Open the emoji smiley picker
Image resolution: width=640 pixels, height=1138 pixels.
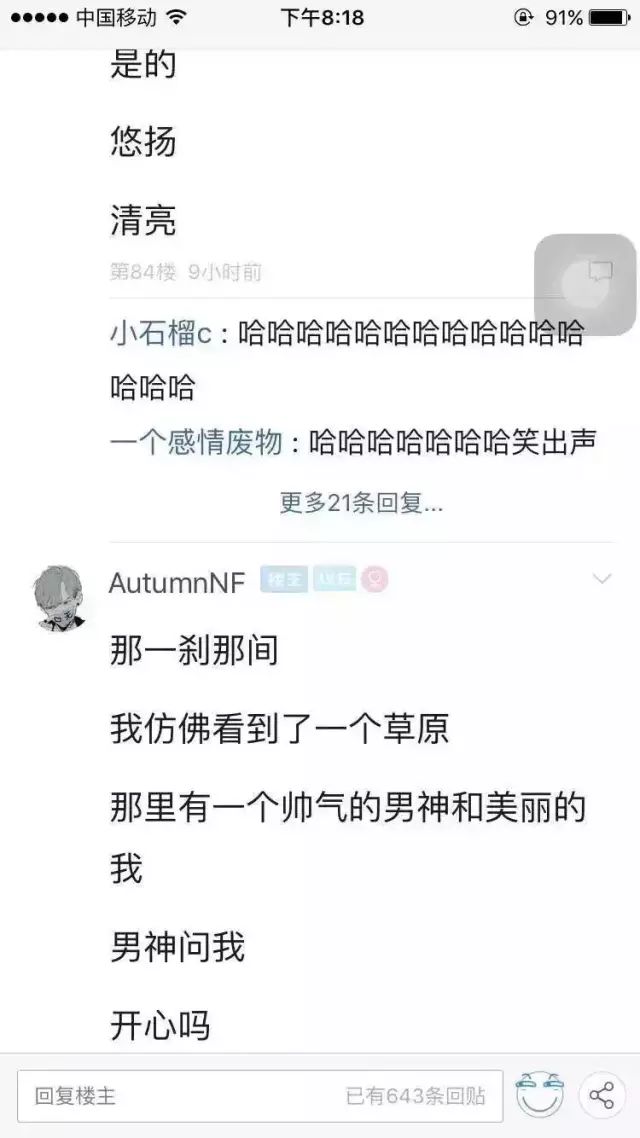[x=540, y=1096]
